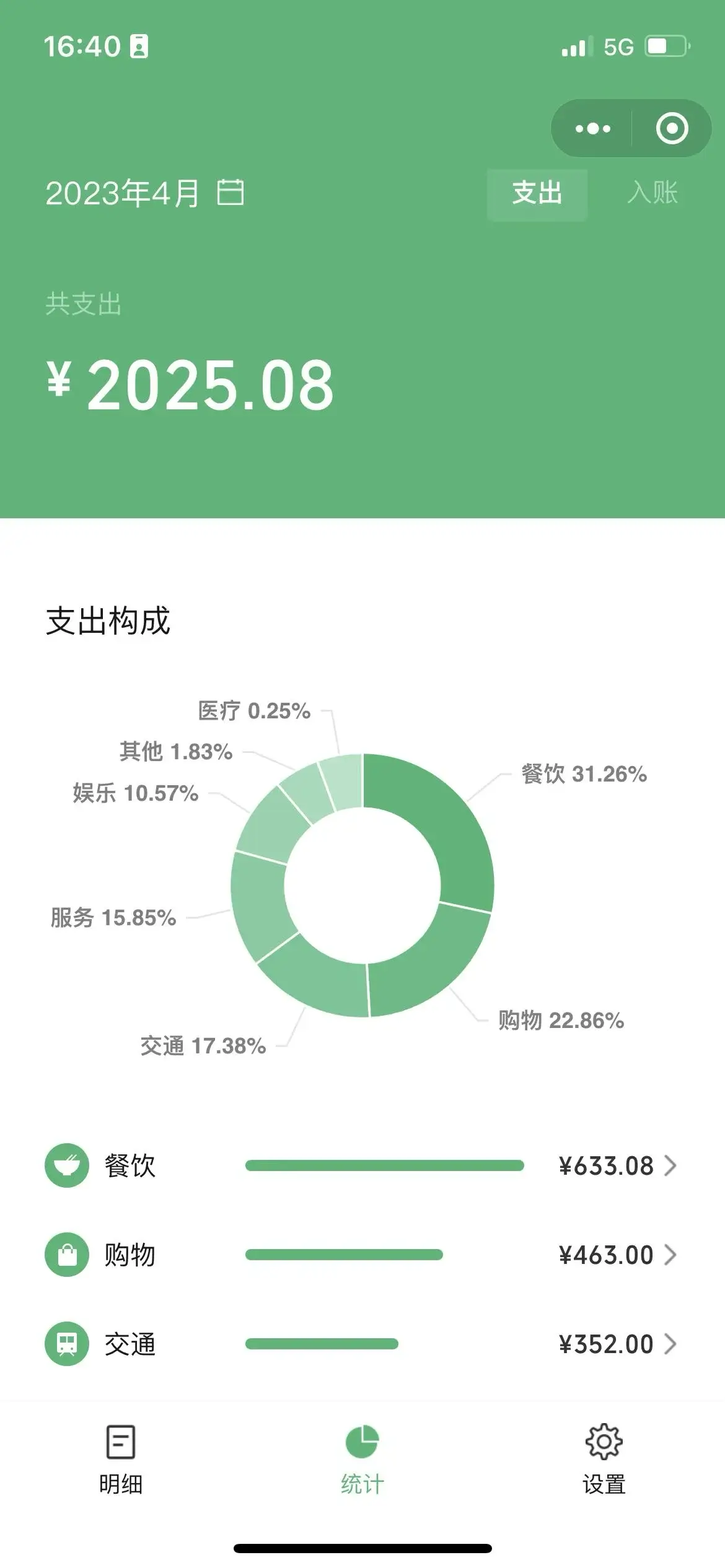Open the mini program more options menu

592,129
